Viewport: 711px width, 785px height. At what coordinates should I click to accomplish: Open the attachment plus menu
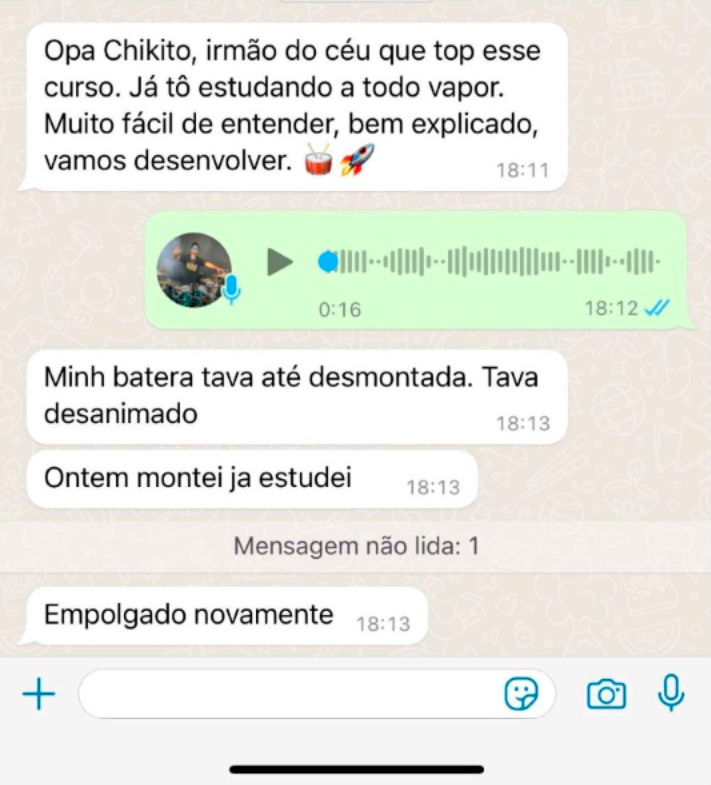tap(39, 694)
